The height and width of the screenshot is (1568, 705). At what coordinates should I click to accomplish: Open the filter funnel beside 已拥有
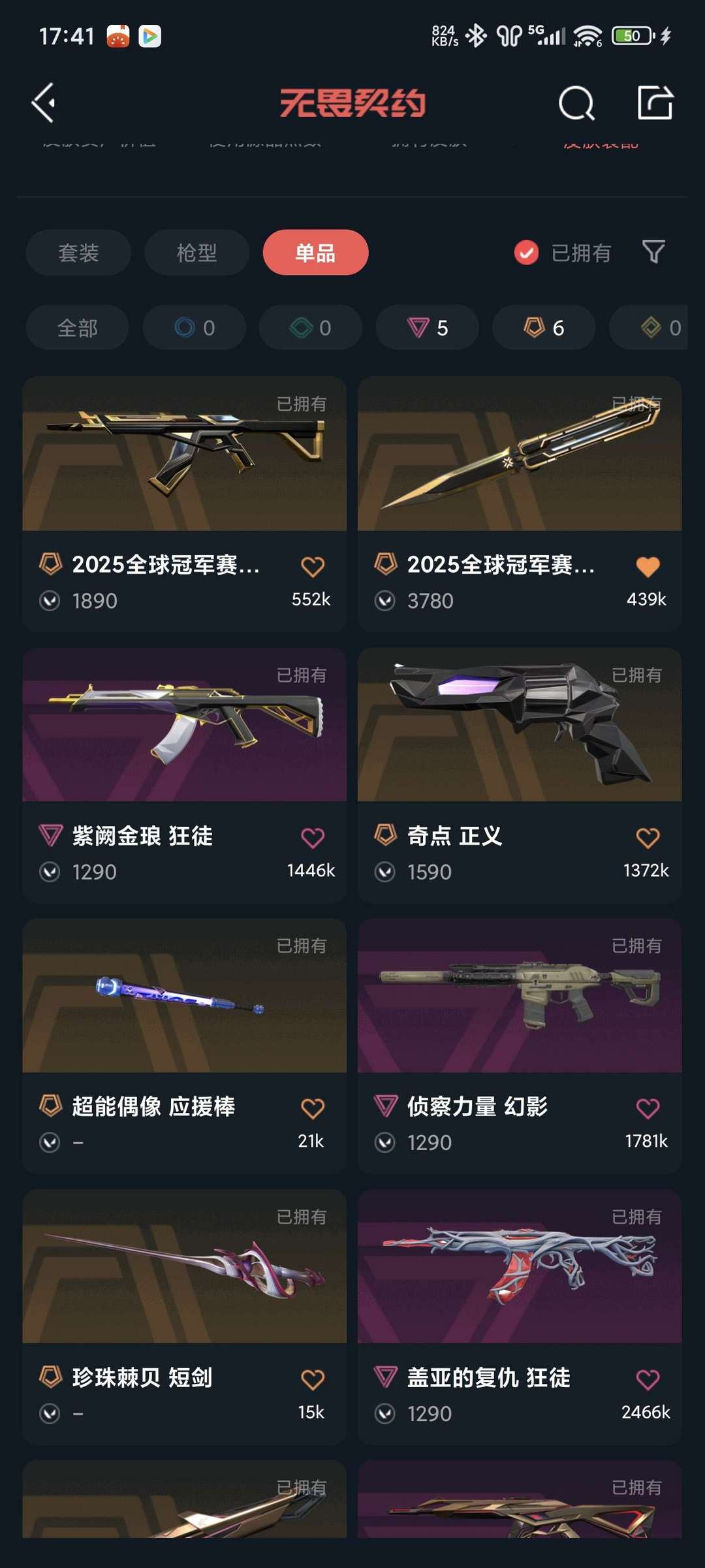[x=655, y=253]
